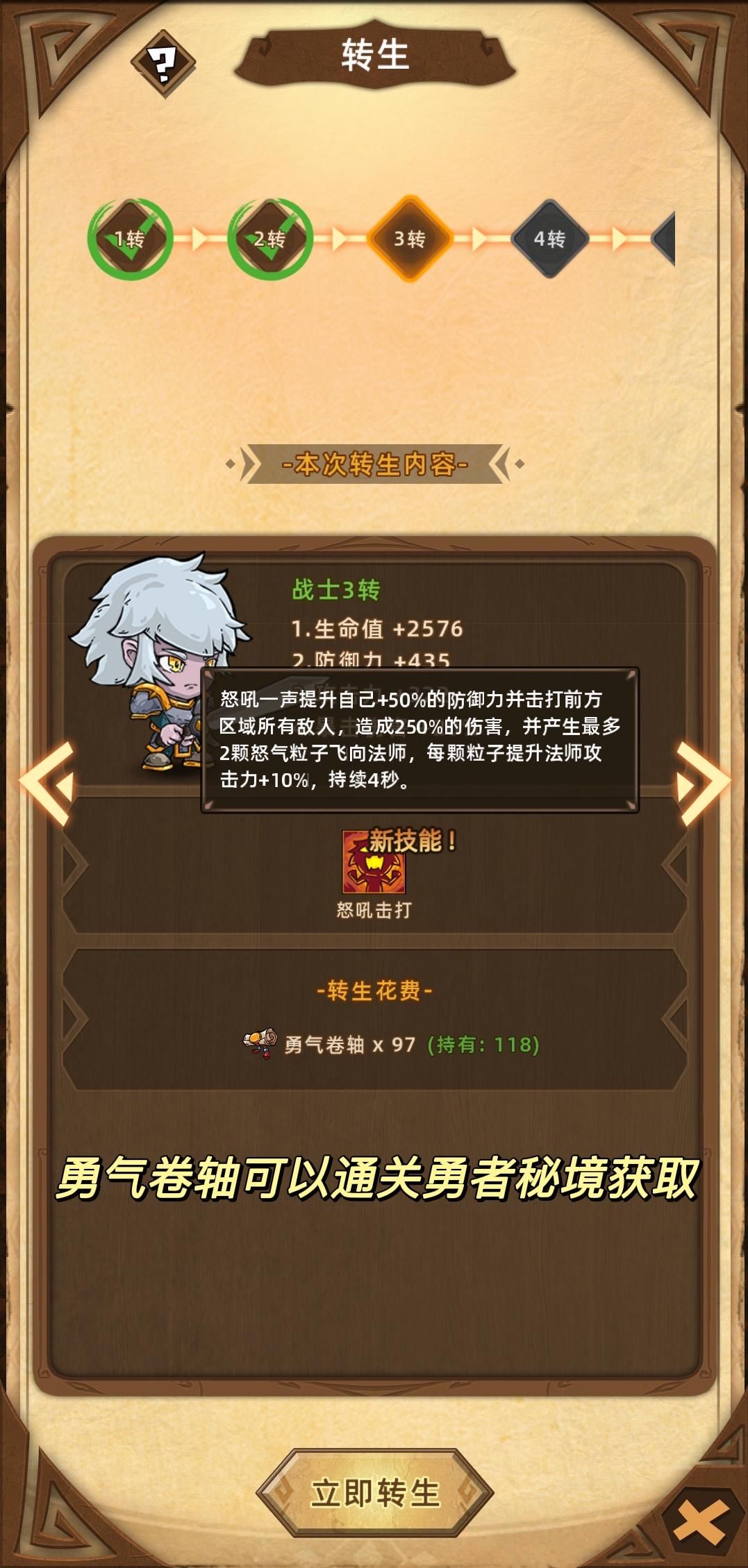Go to previous character with left arrow
The image size is (748, 1568).
(x=47, y=783)
